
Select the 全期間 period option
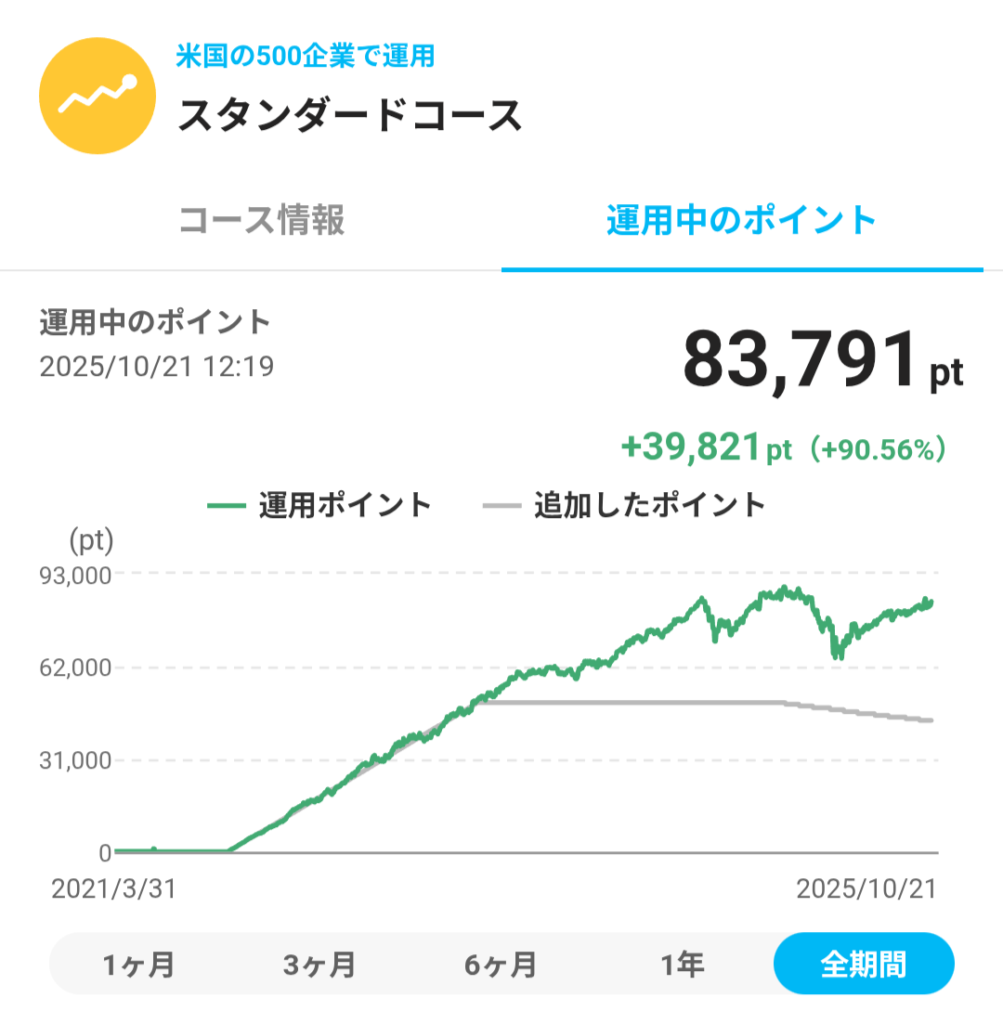coord(863,965)
